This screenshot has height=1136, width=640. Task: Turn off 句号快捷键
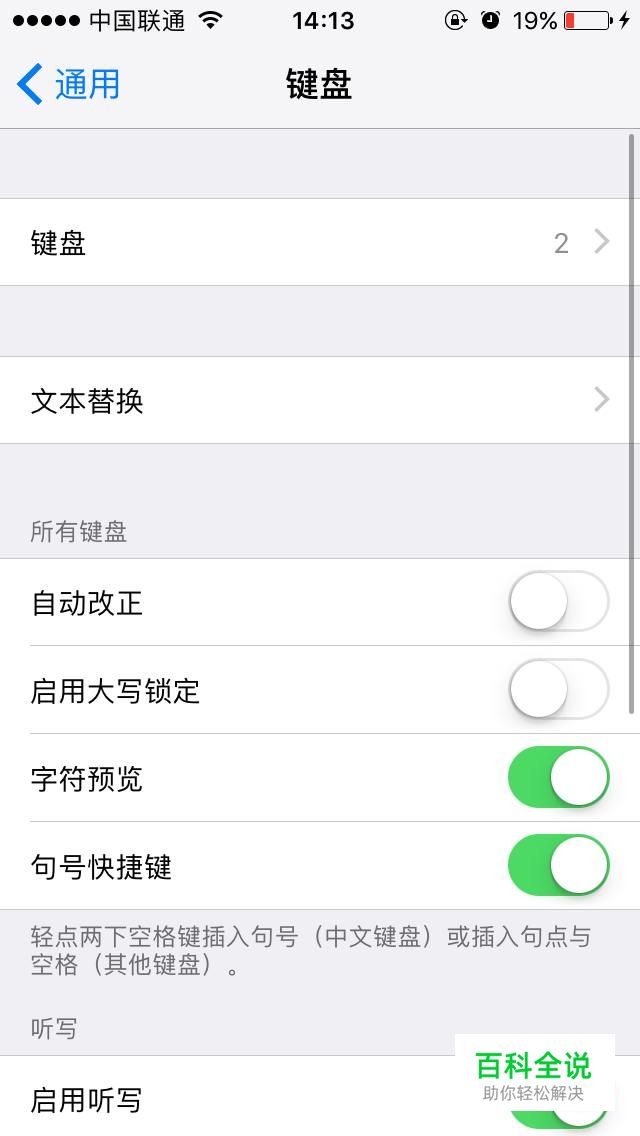[559, 865]
